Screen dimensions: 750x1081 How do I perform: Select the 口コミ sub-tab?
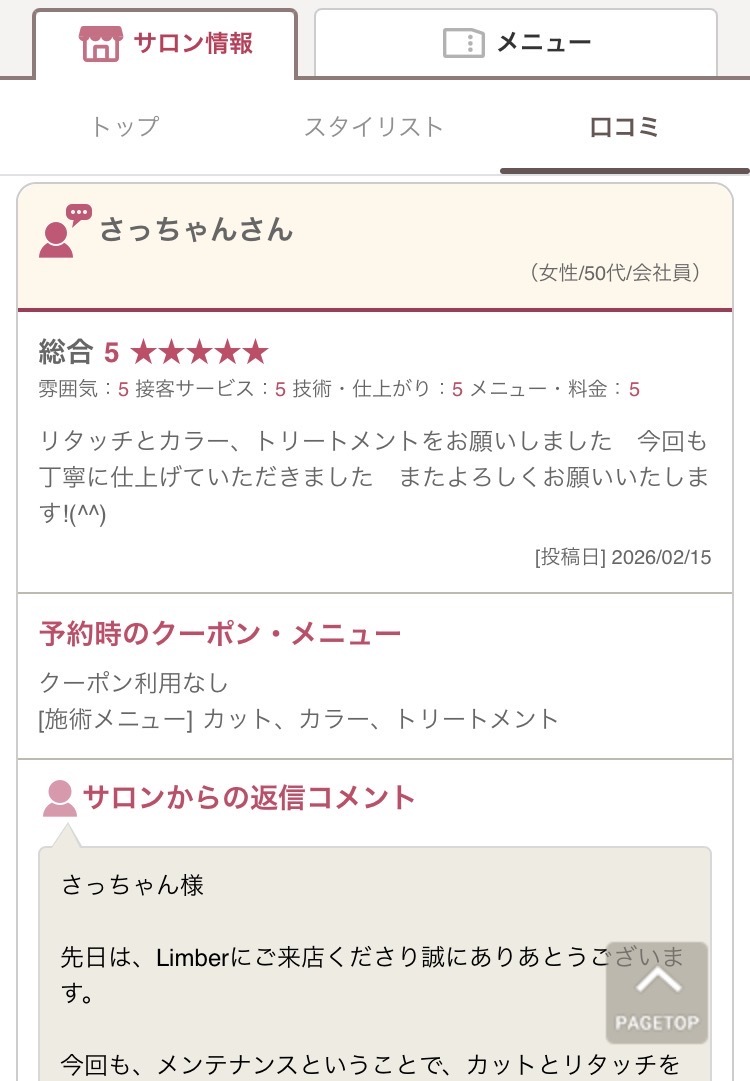click(624, 127)
